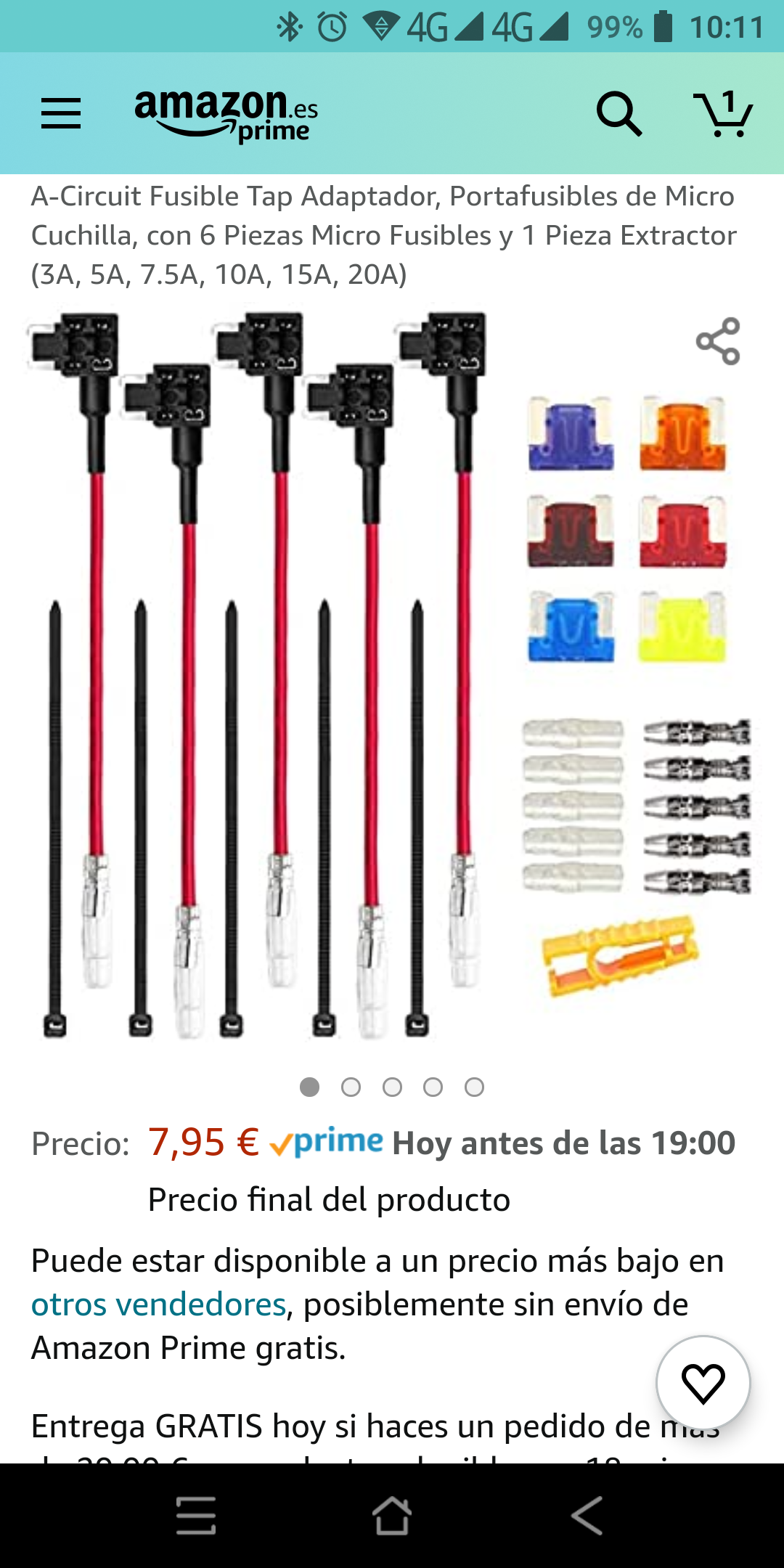Share this fuse tap product
The width and height of the screenshot is (784, 1568).
(x=718, y=341)
